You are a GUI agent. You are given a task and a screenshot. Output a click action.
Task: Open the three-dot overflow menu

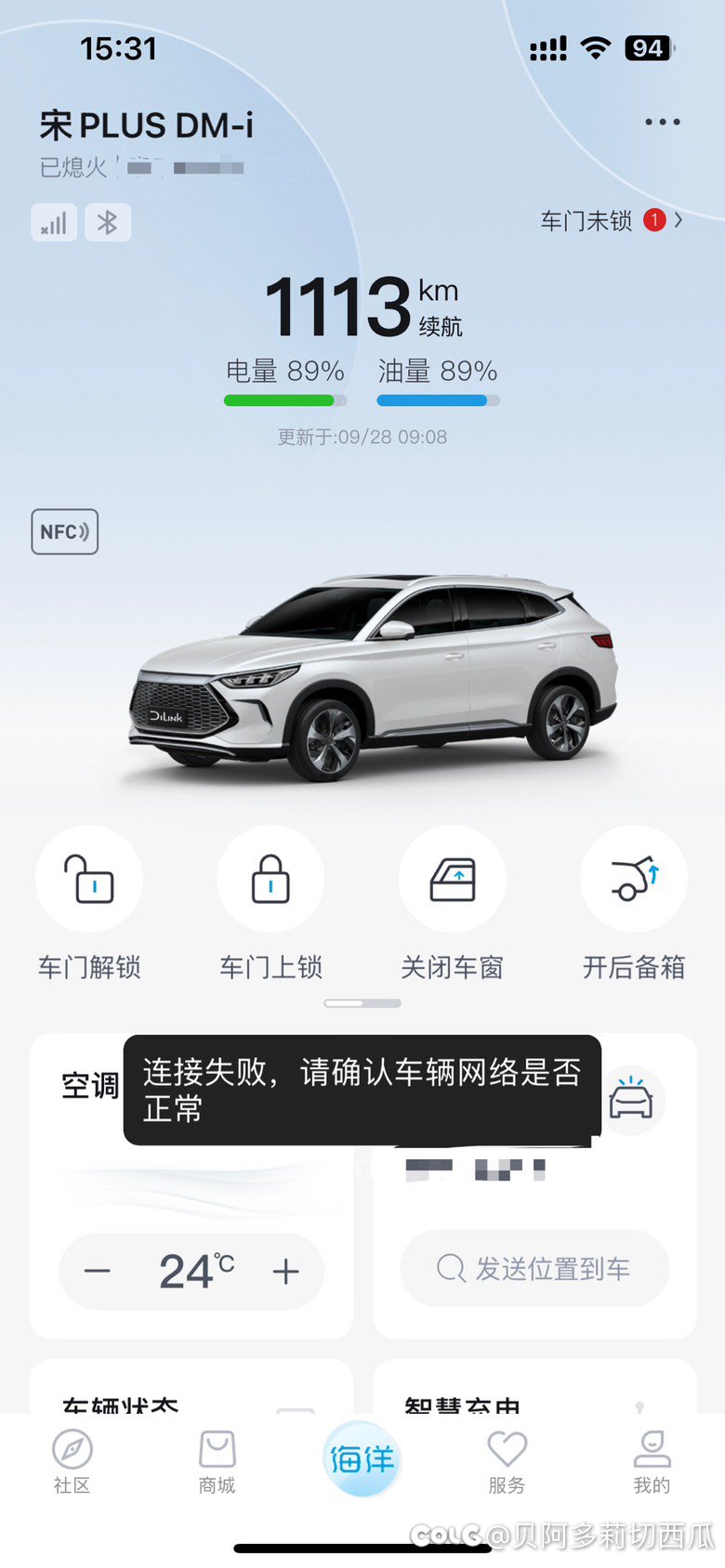pyautogui.click(x=662, y=122)
